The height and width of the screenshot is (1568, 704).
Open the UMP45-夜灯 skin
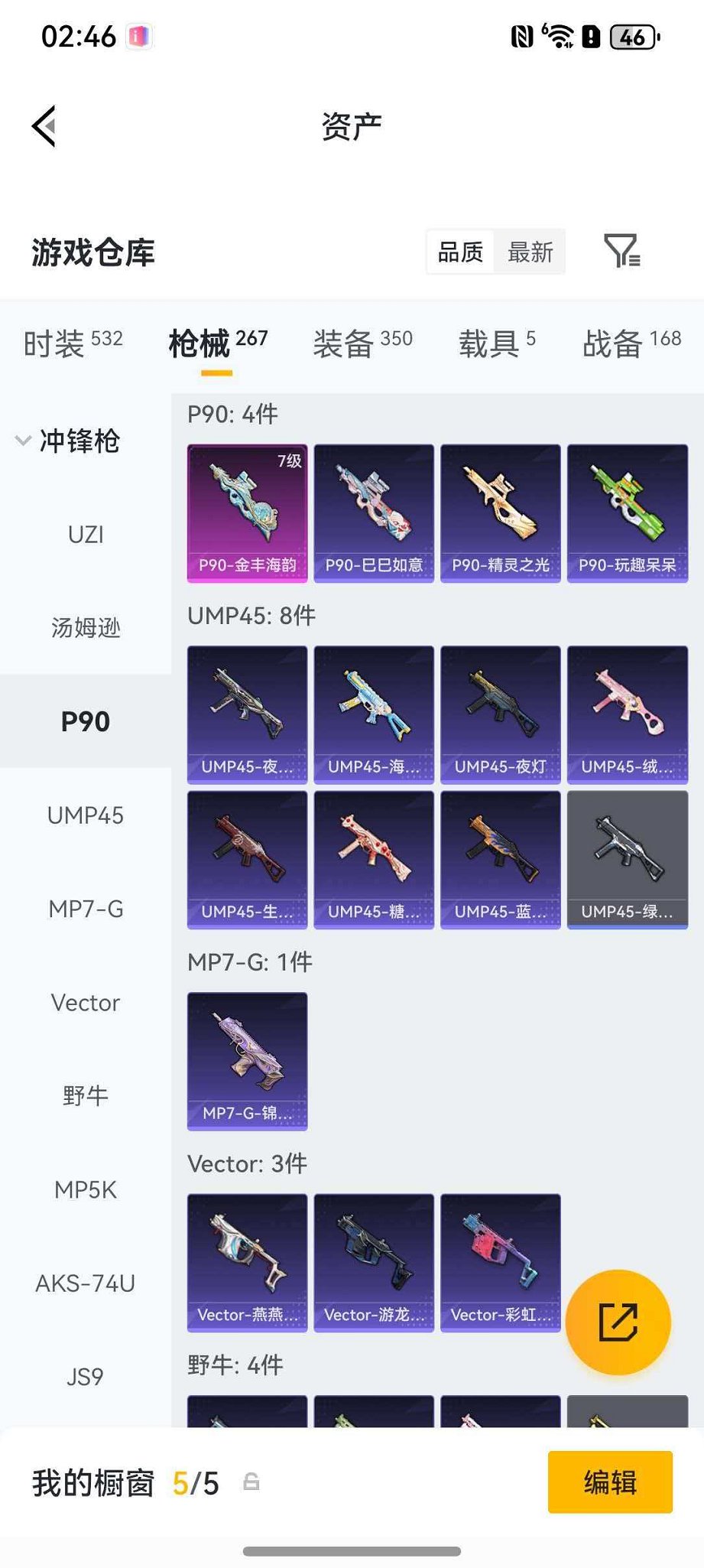pyautogui.click(x=501, y=714)
